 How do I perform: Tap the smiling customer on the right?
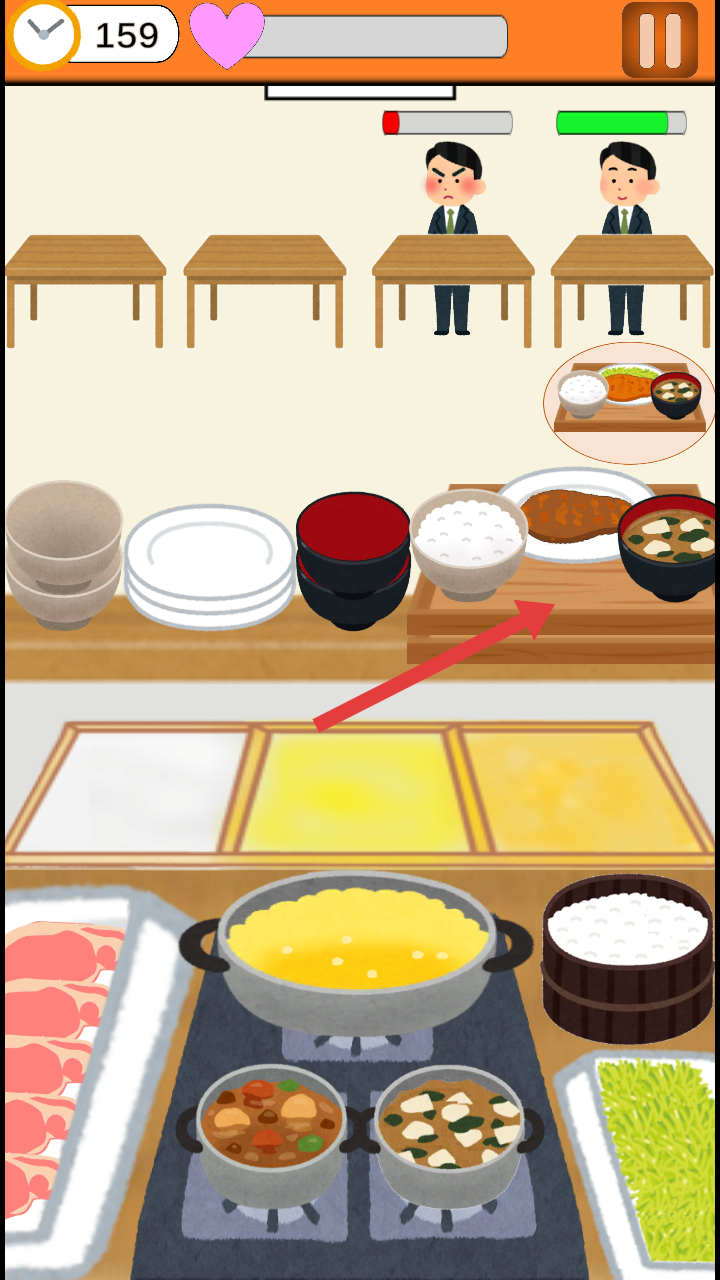(x=627, y=237)
